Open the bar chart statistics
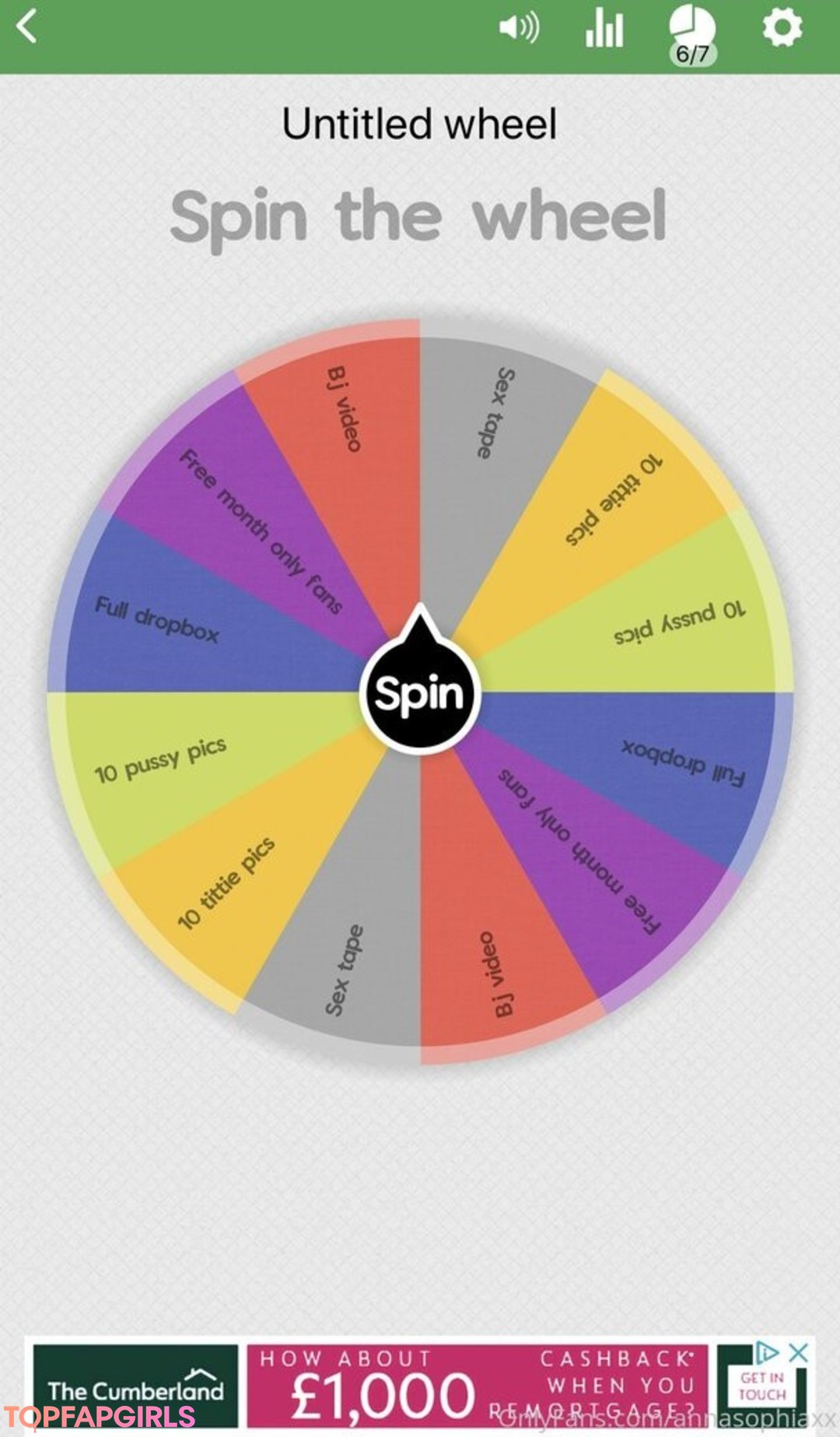840x1437 pixels. (604, 28)
